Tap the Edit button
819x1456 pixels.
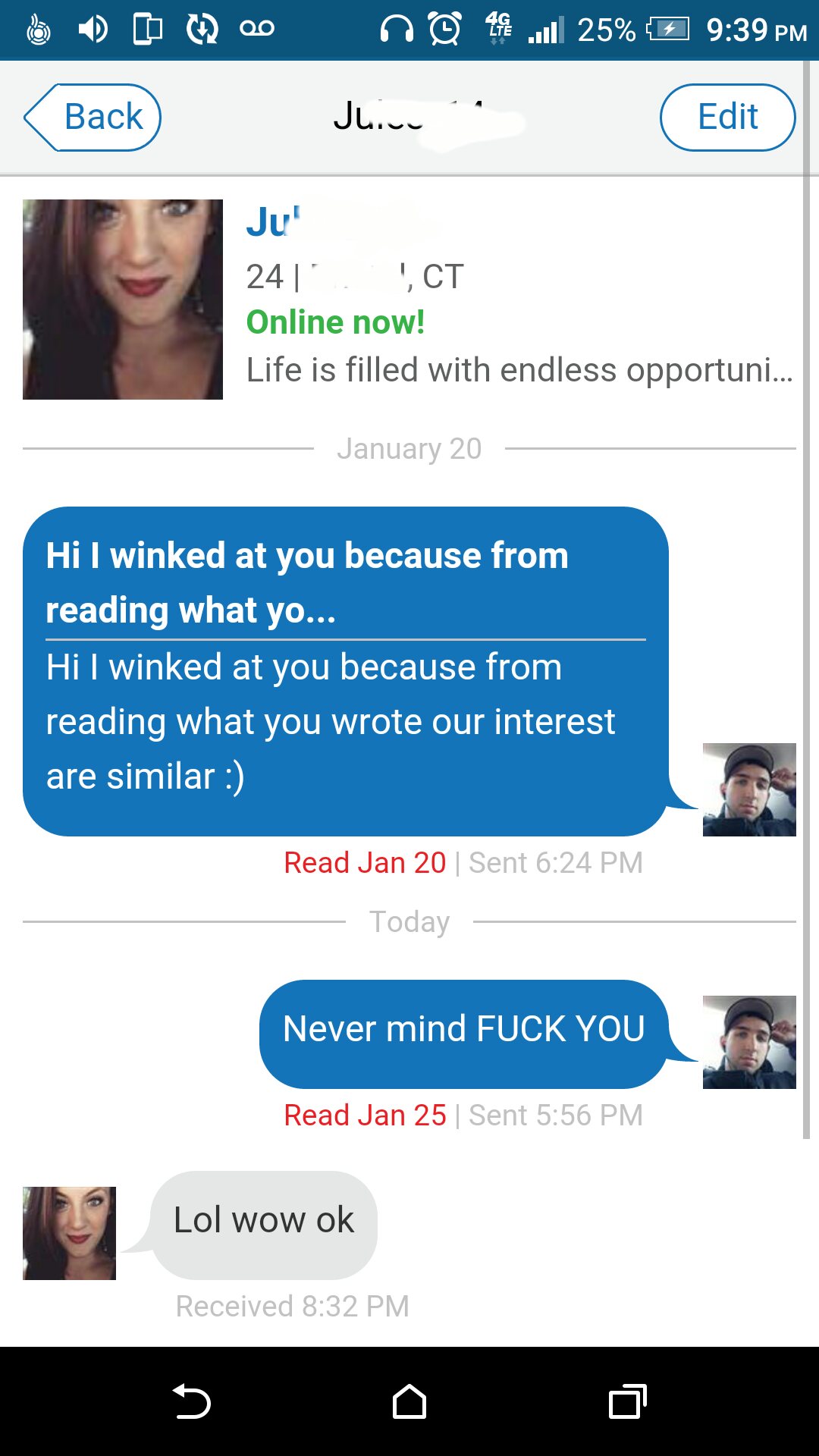pos(727,118)
